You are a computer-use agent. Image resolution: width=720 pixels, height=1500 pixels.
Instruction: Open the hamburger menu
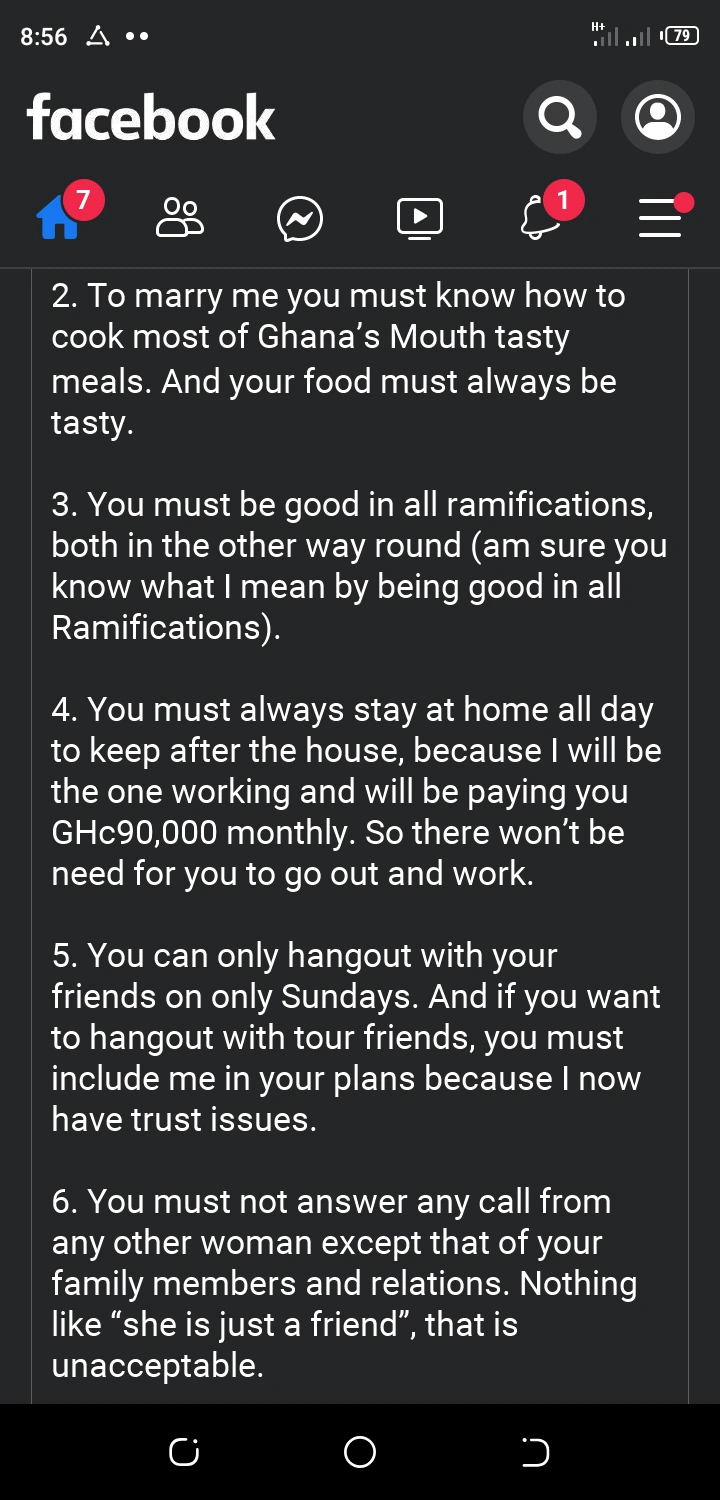[x=660, y=217]
